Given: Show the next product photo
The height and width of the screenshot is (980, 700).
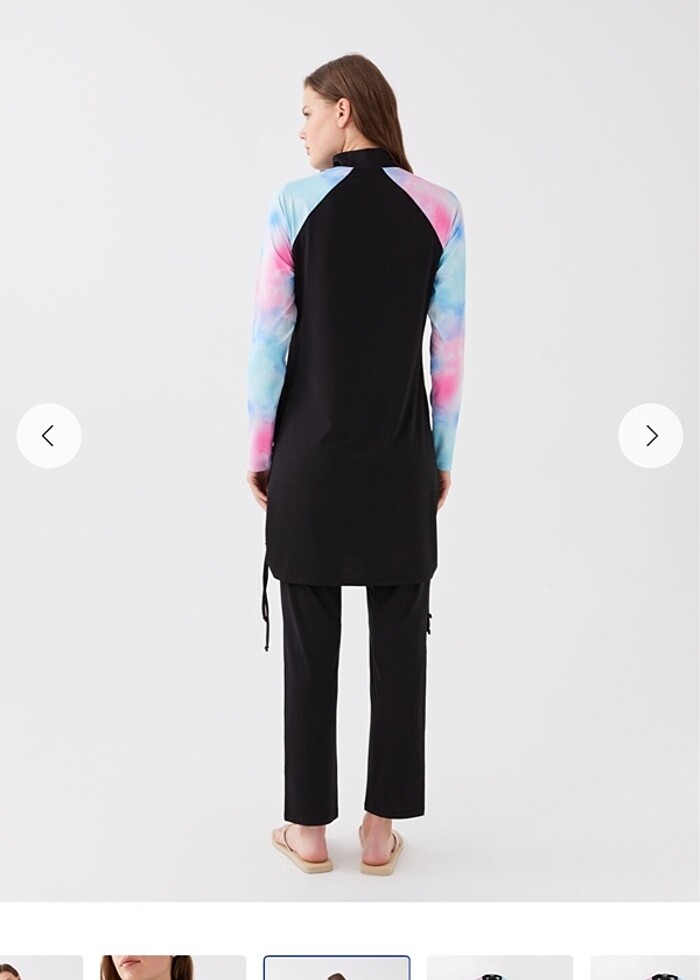Looking at the screenshot, I should [651, 436].
